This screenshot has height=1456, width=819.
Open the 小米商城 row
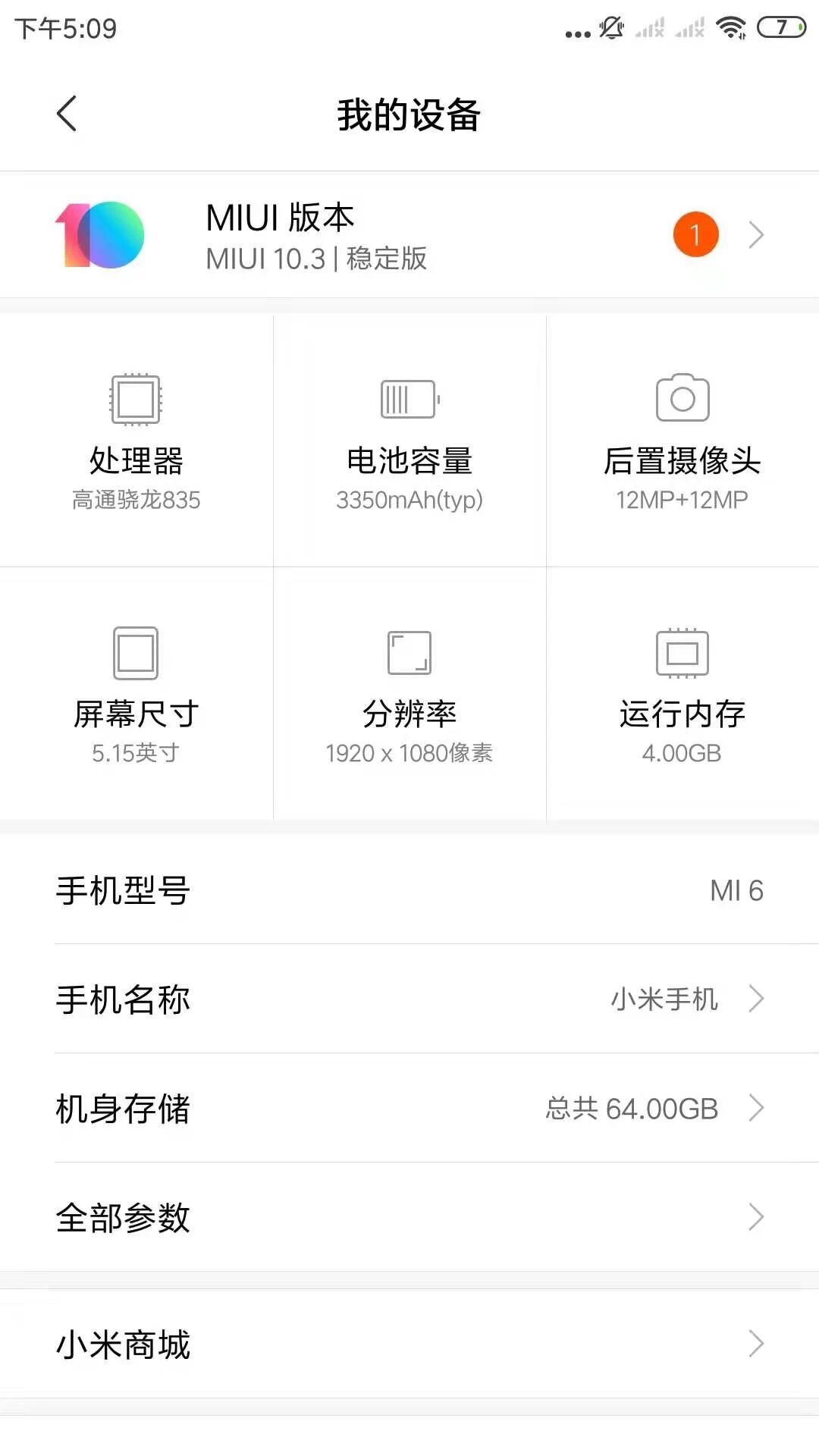point(409,1344)
